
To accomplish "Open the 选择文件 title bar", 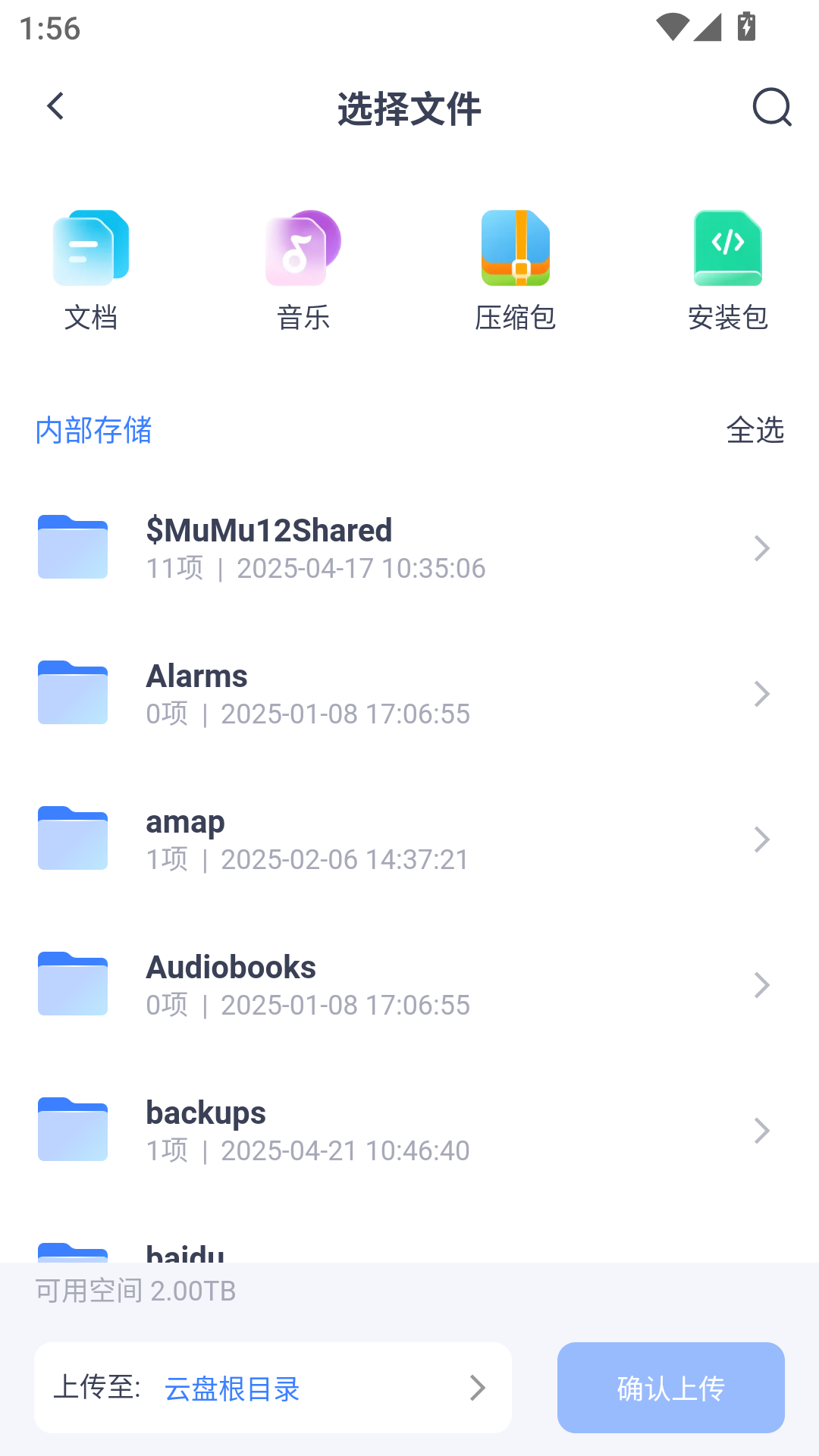I will tap(409, 108).
